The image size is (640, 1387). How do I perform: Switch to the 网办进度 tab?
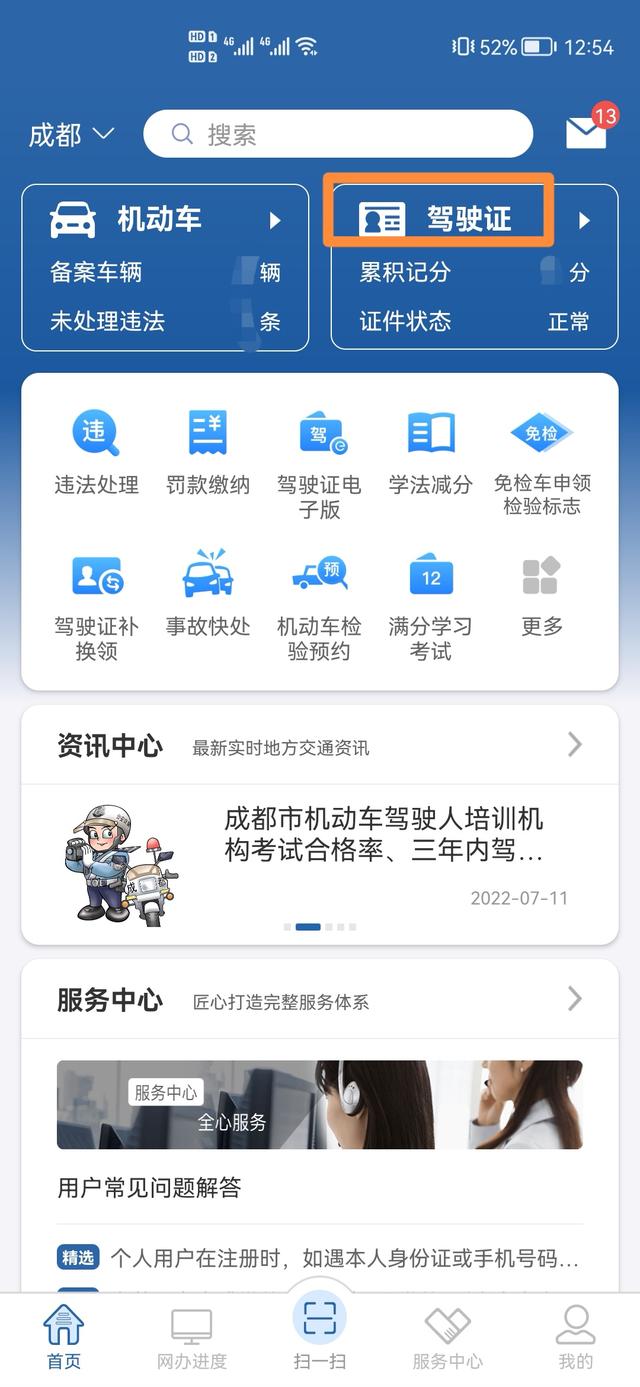192,1340
